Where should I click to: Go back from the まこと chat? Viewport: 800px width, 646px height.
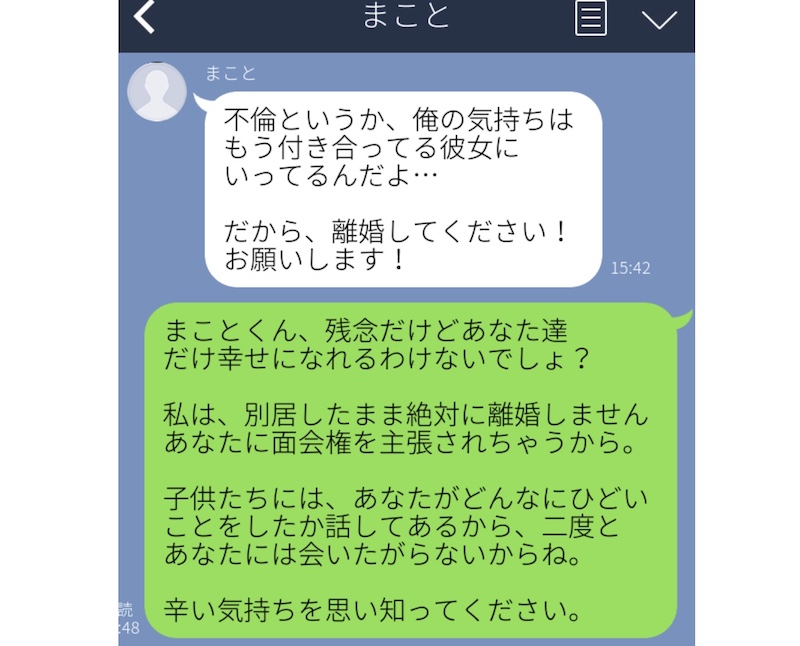click(145, 17)
